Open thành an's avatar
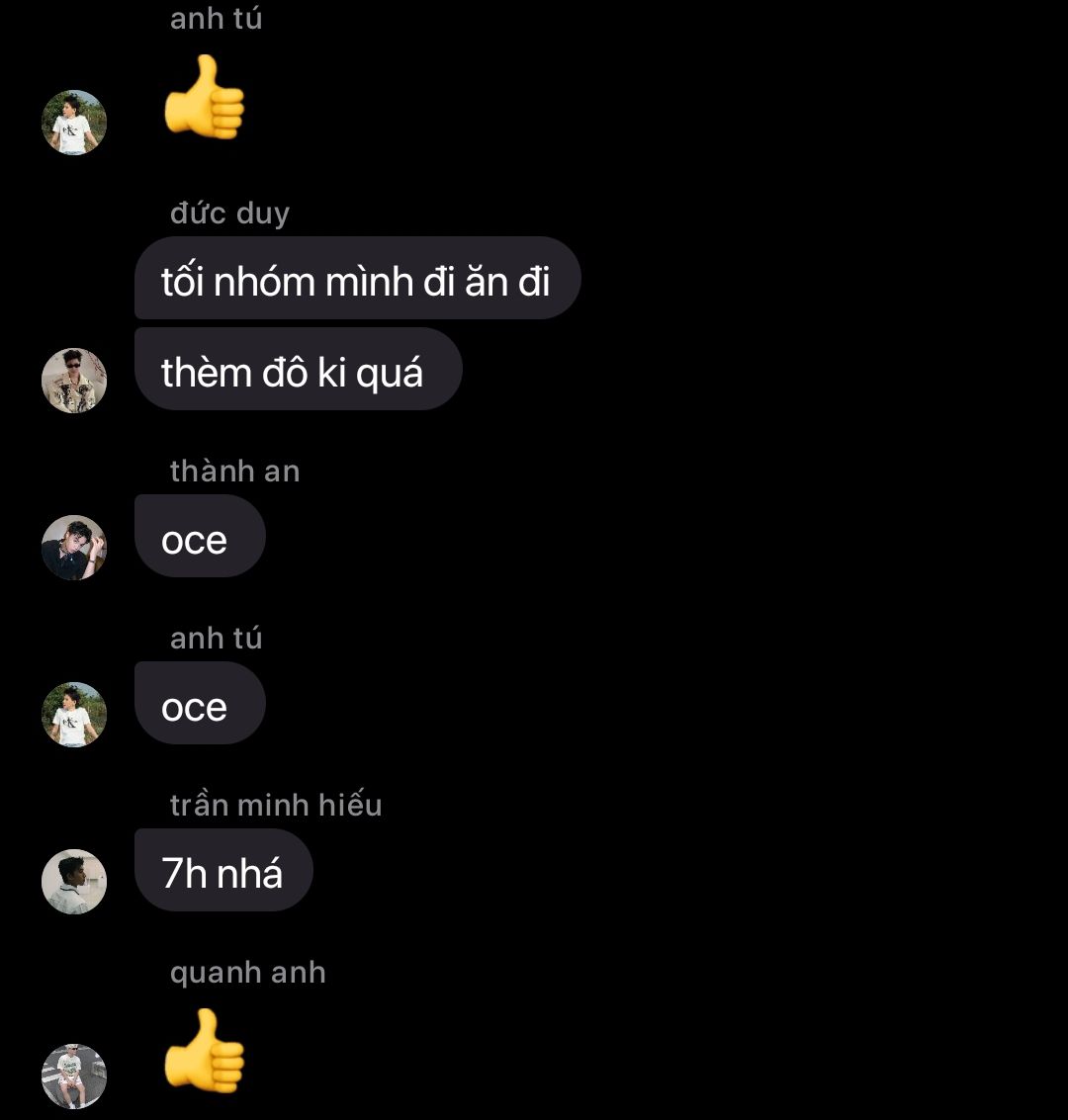This screenshot has height=1120, width=1068. click(74, 547)
